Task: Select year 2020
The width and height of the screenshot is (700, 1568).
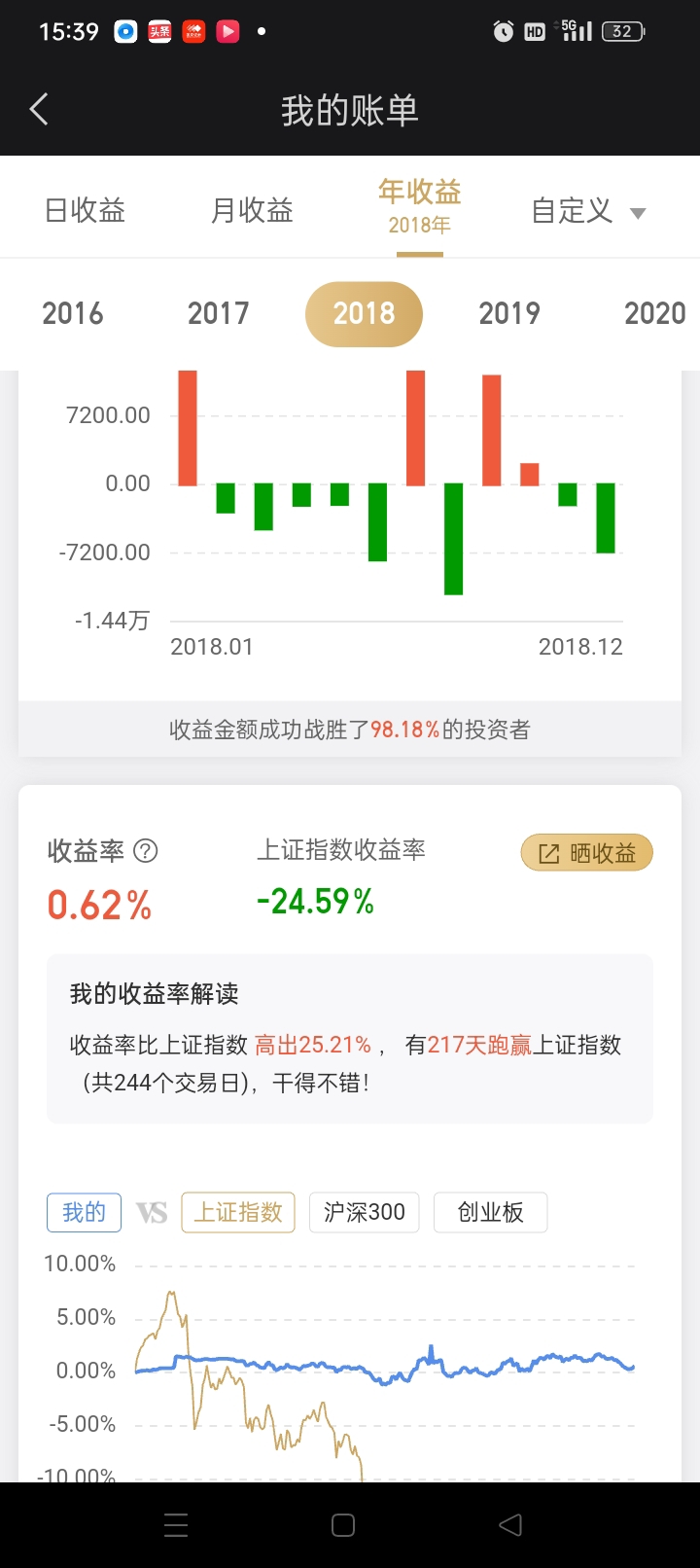Action: coord(655,313)
